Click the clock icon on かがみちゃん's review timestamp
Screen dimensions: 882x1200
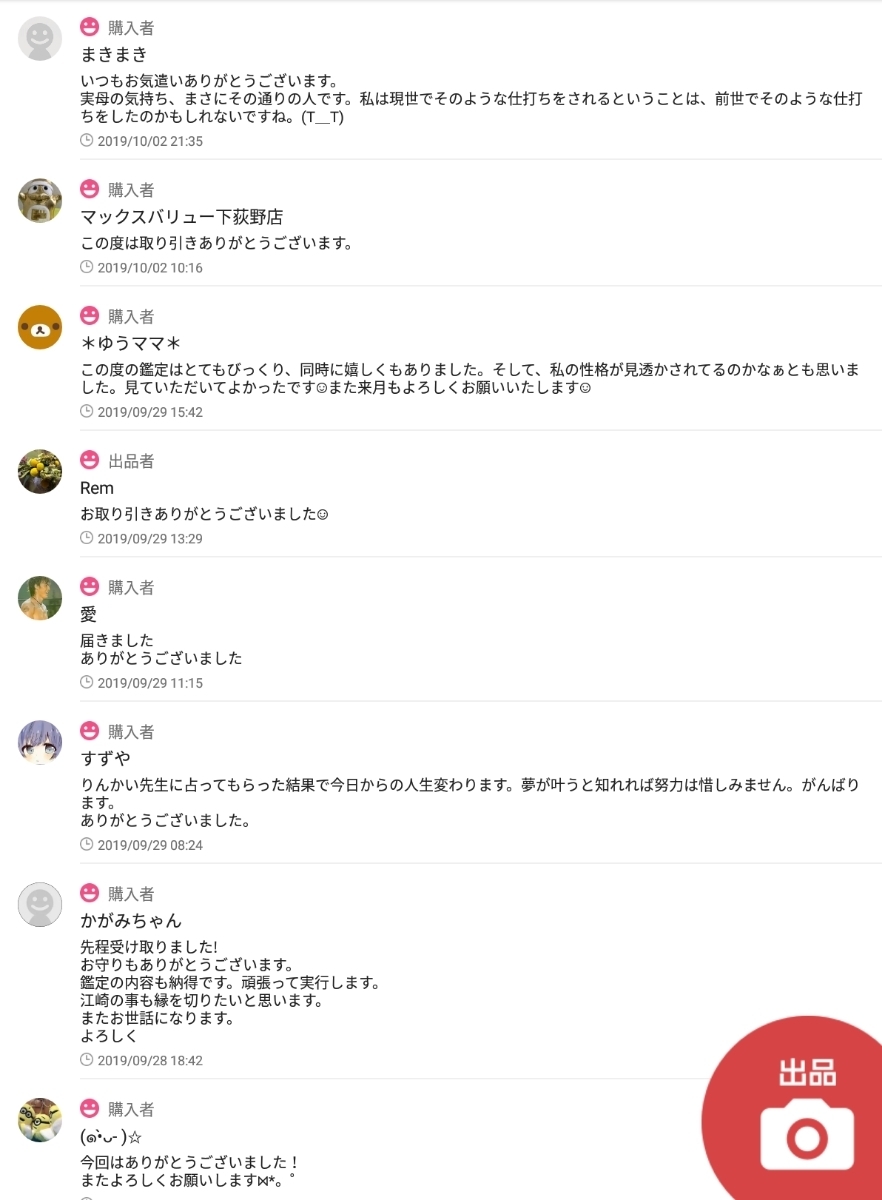click(x=89, y=1060)
